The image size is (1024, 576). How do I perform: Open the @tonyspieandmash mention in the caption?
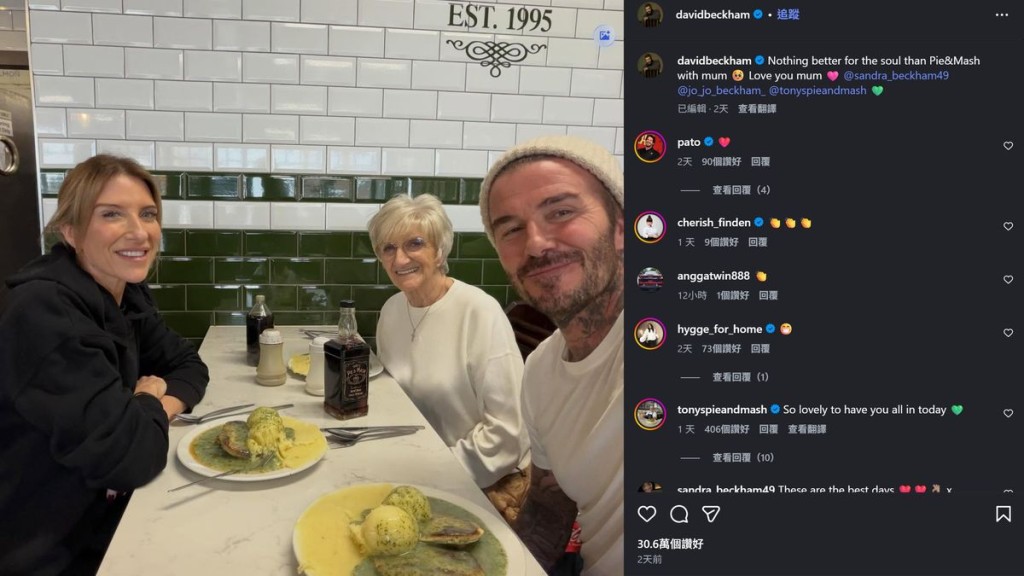(x=817, y=91)
